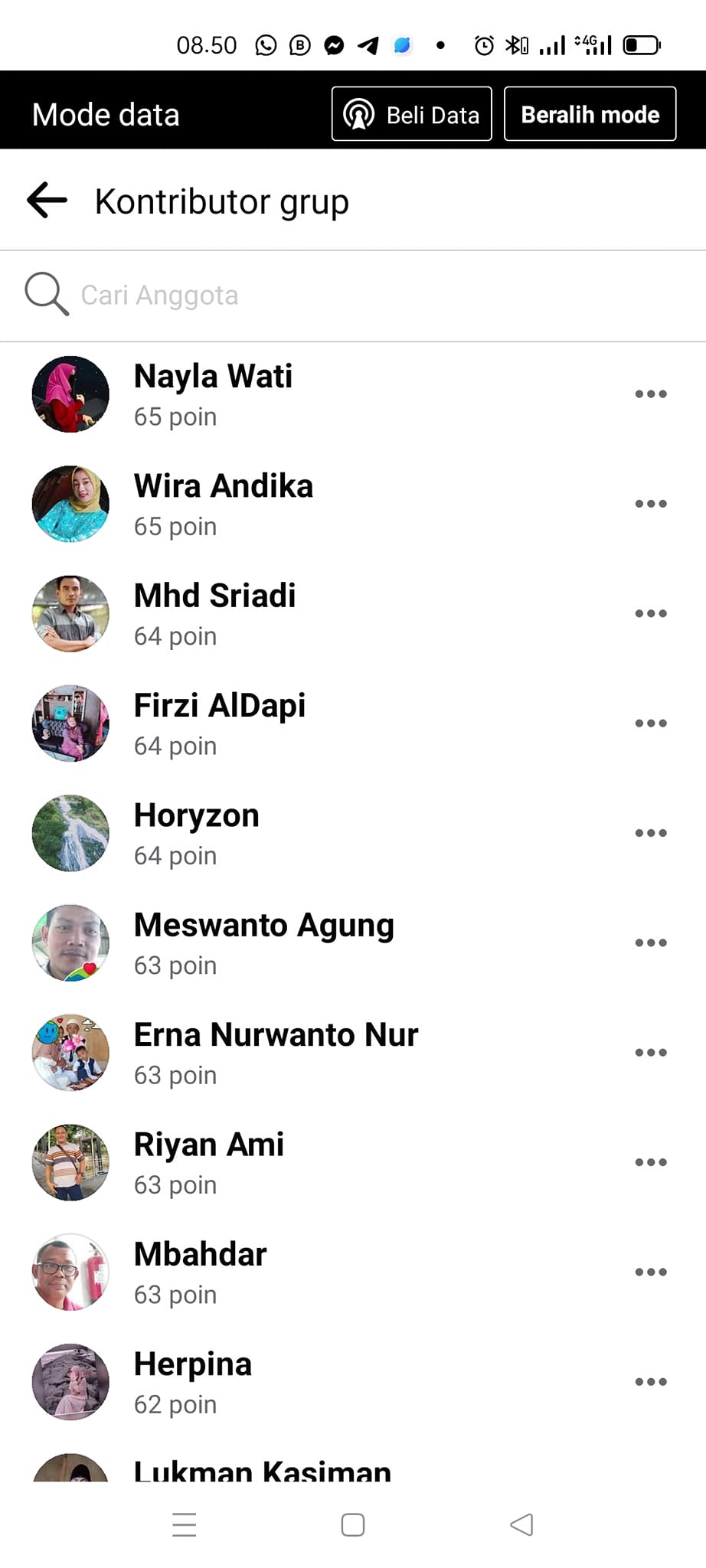Tap Beralih mode button
706x1568 pixels.
pyautogui.click(x=590, y=114)
